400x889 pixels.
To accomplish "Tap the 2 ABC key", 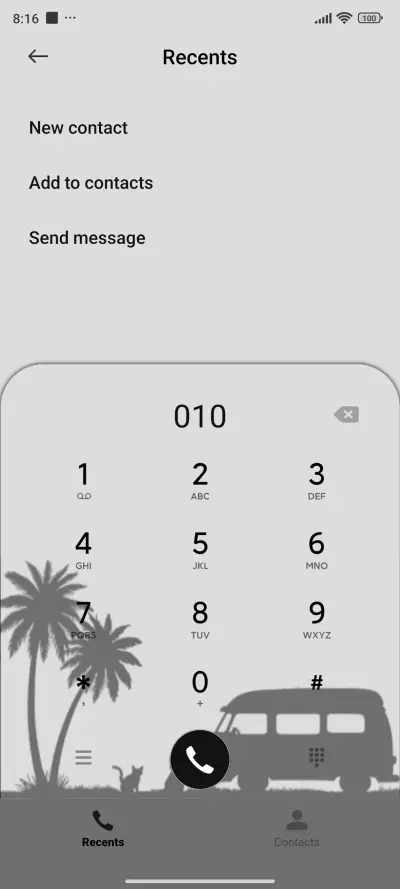I will 200,481.
